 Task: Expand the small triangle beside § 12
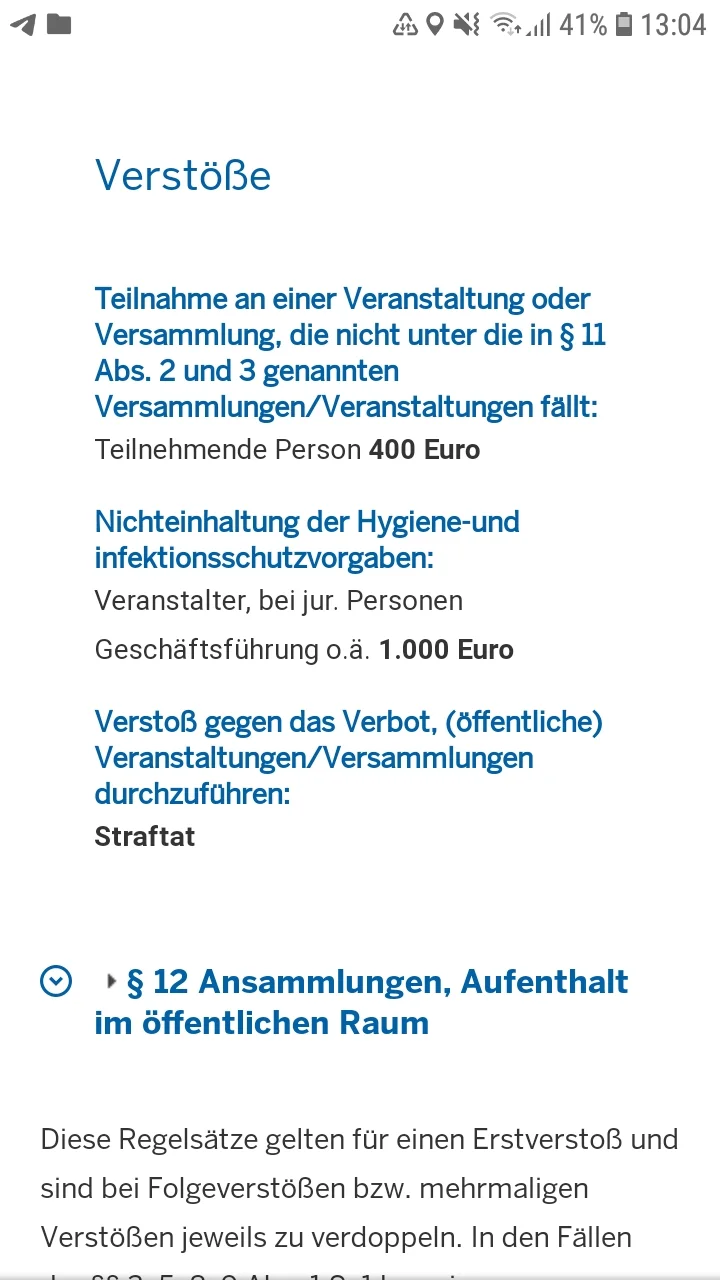click(111, 981)
